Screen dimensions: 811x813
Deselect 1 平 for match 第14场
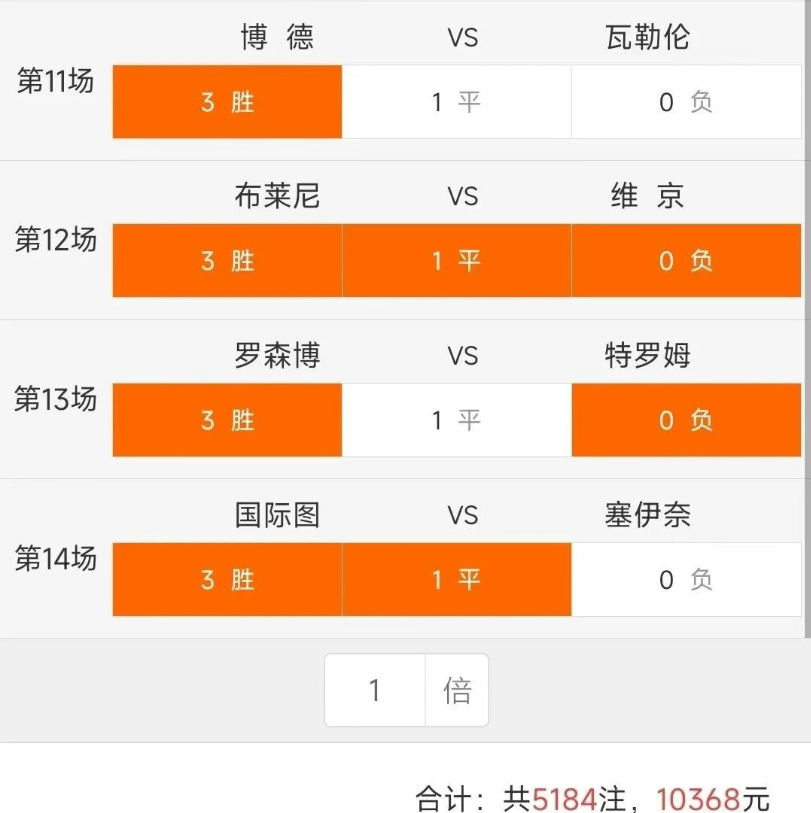(x=456, y=580)
